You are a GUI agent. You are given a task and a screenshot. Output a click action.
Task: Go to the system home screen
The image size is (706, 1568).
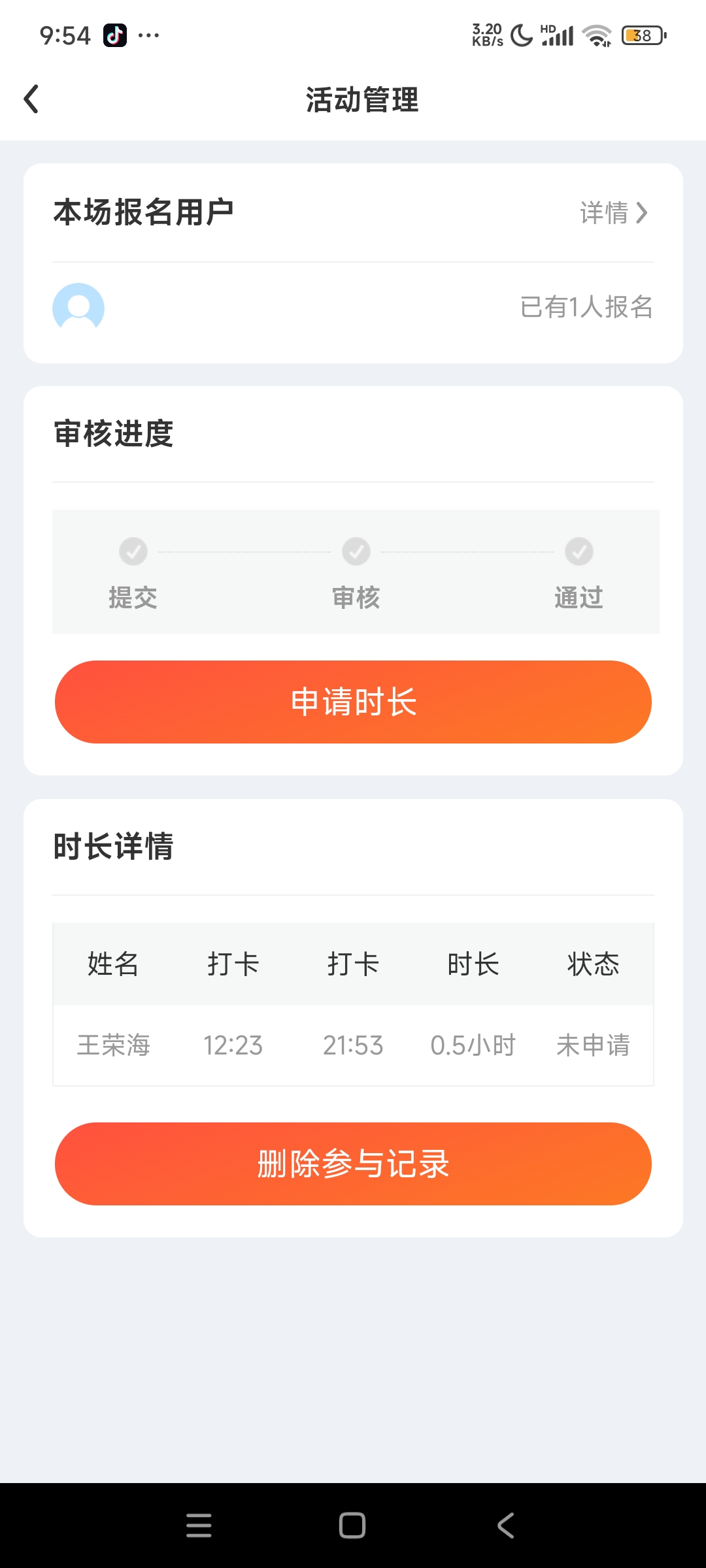pos(352,1526)
